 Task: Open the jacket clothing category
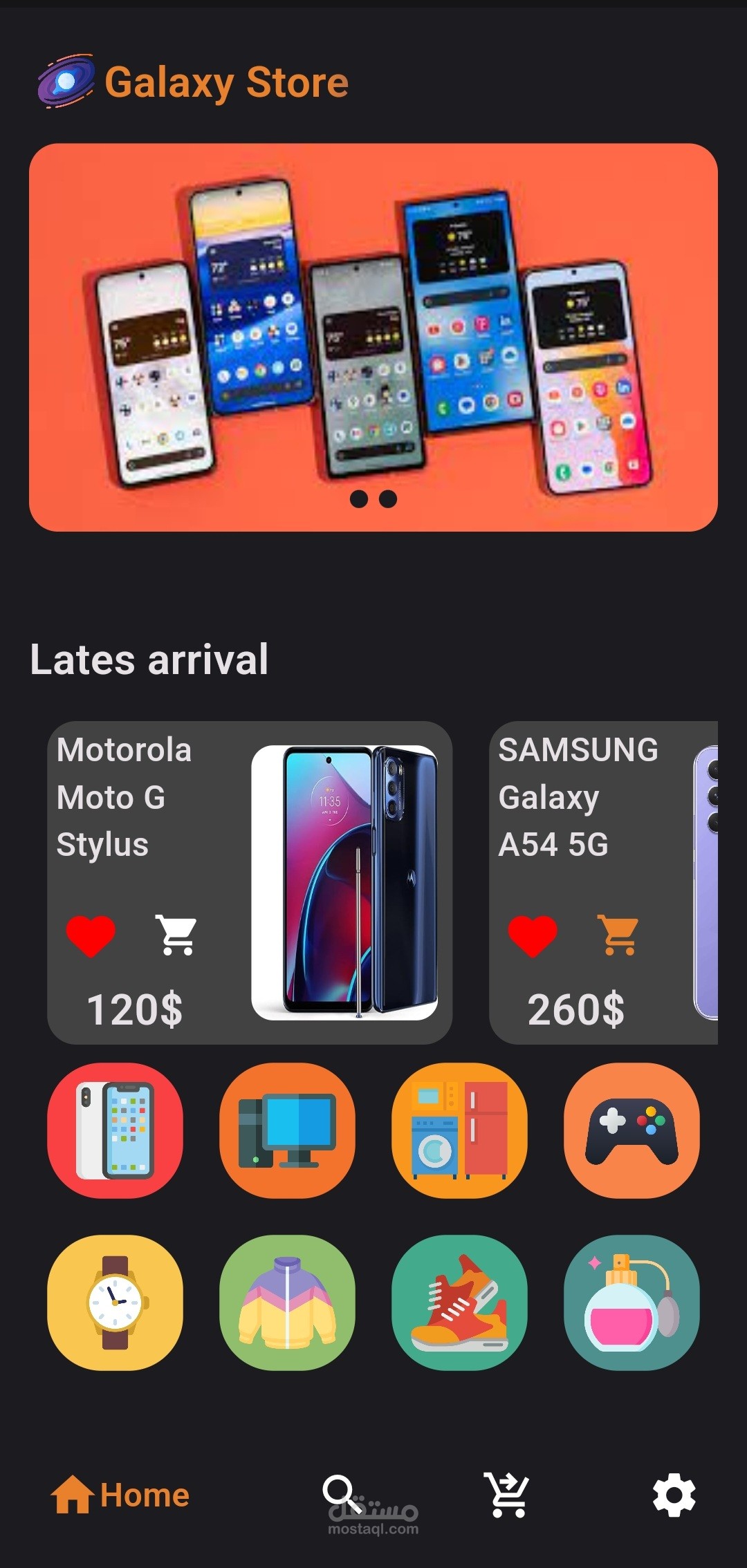point(287,1303)
